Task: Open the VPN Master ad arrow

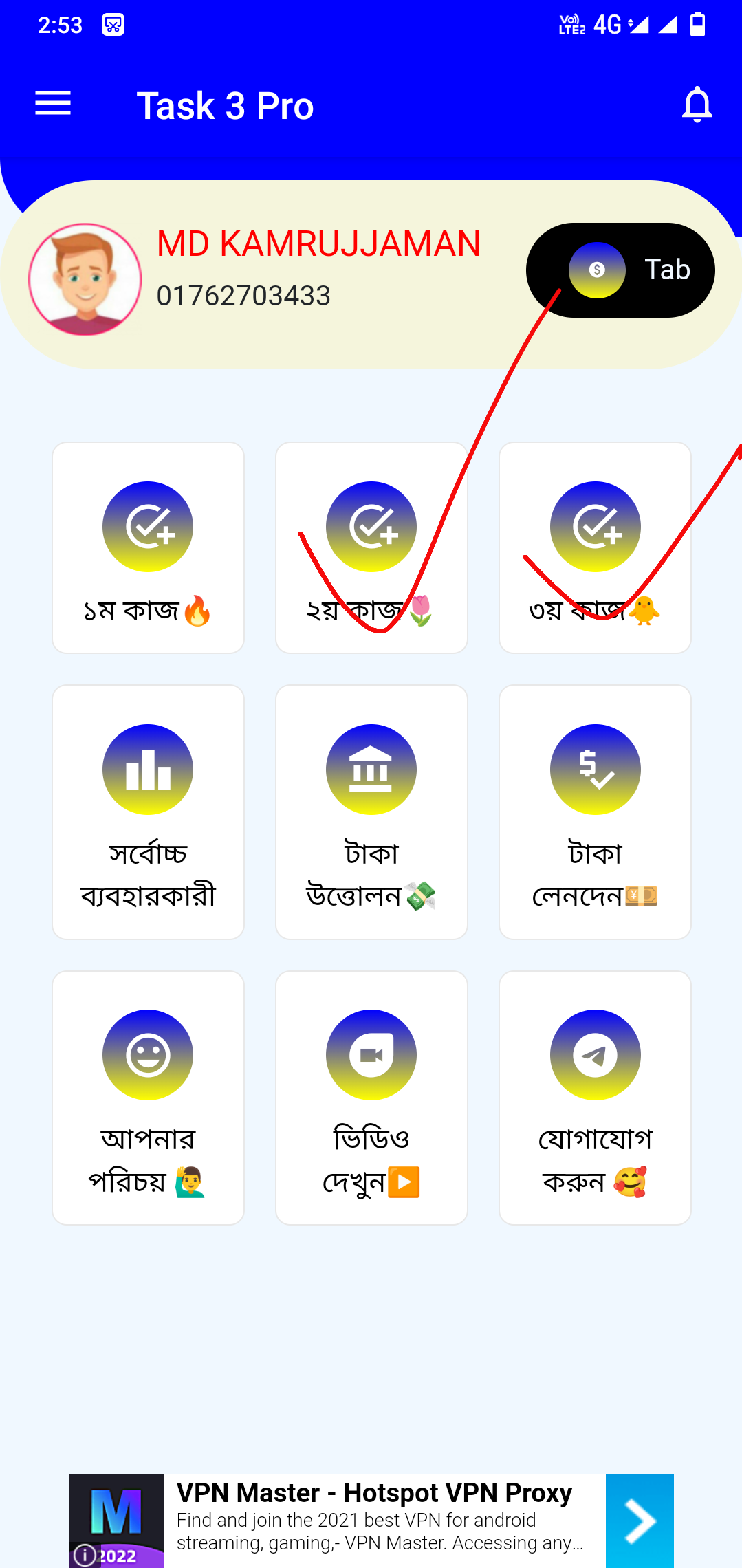Action: pos(639,1521)
